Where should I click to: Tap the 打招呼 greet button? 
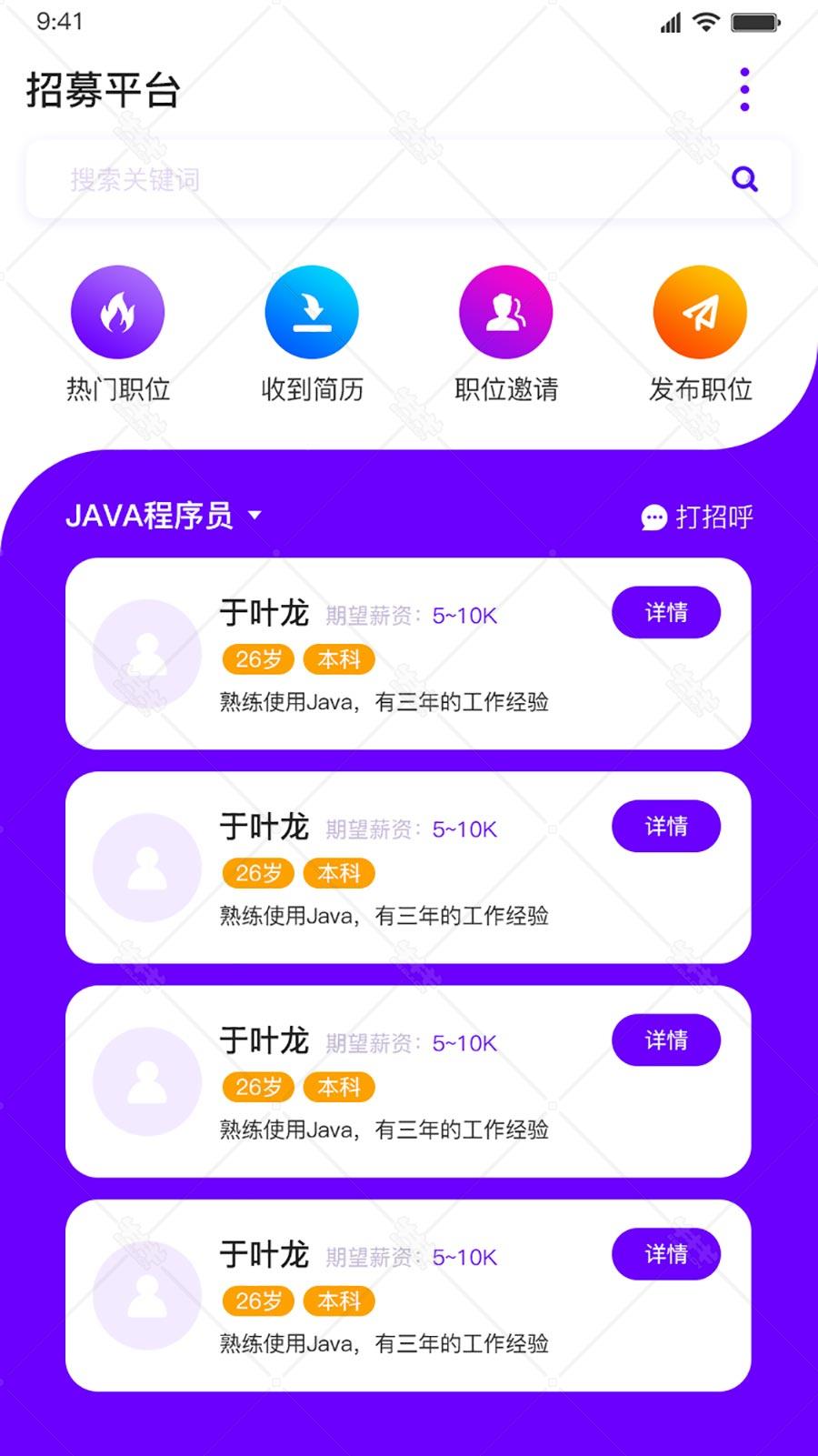tap(697, 517)
